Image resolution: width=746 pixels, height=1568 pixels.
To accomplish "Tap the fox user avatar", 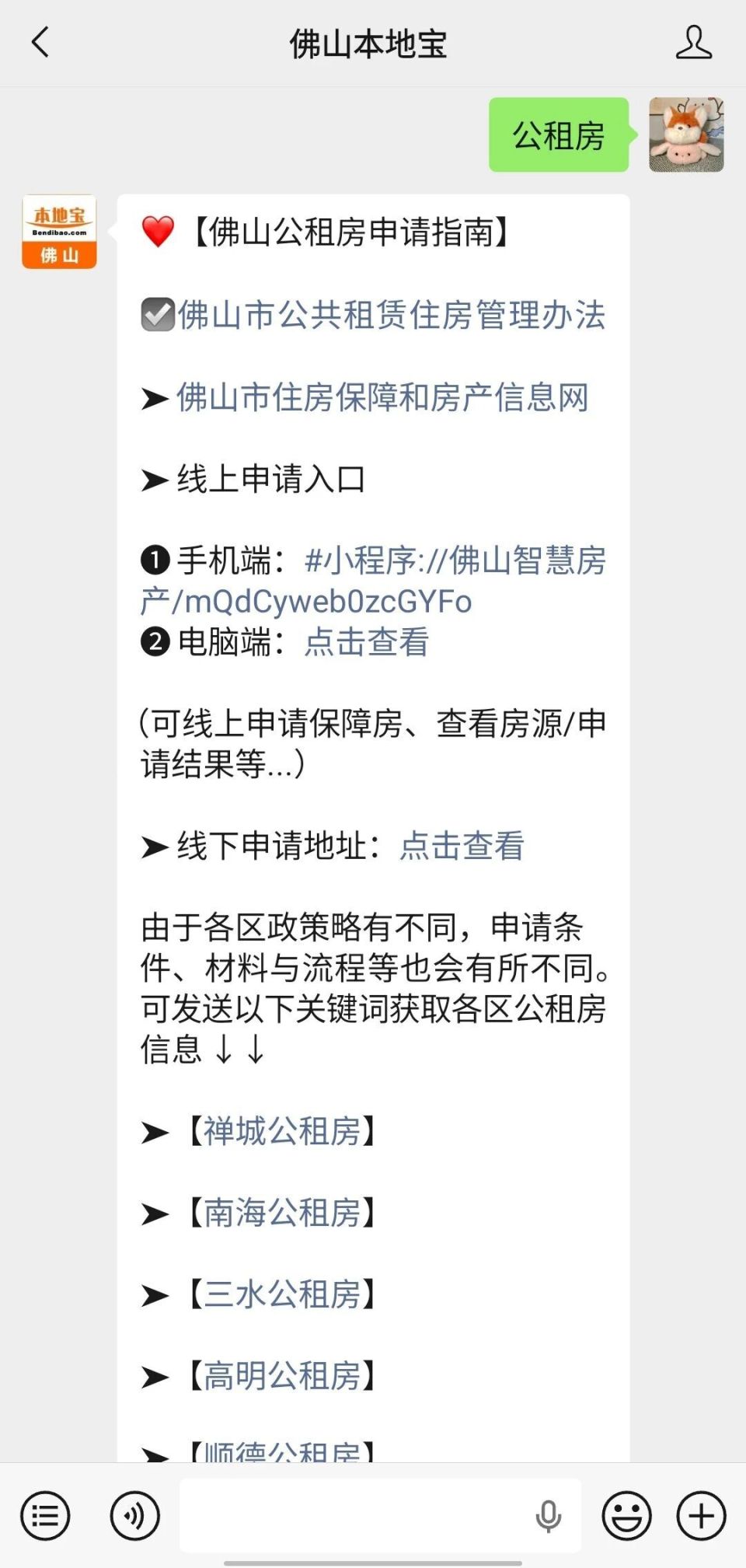I will point(686,137).
